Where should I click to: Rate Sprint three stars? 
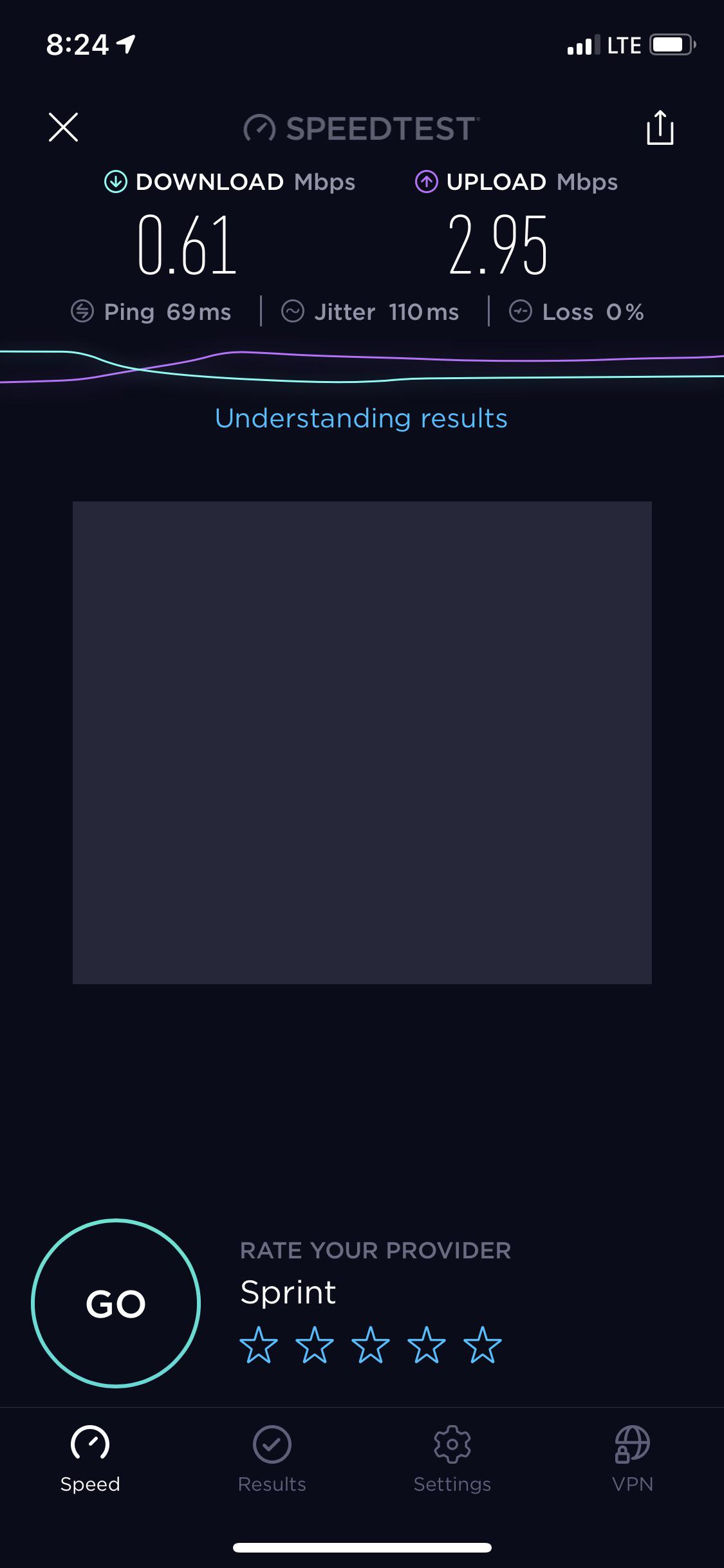coord(371,1345)
